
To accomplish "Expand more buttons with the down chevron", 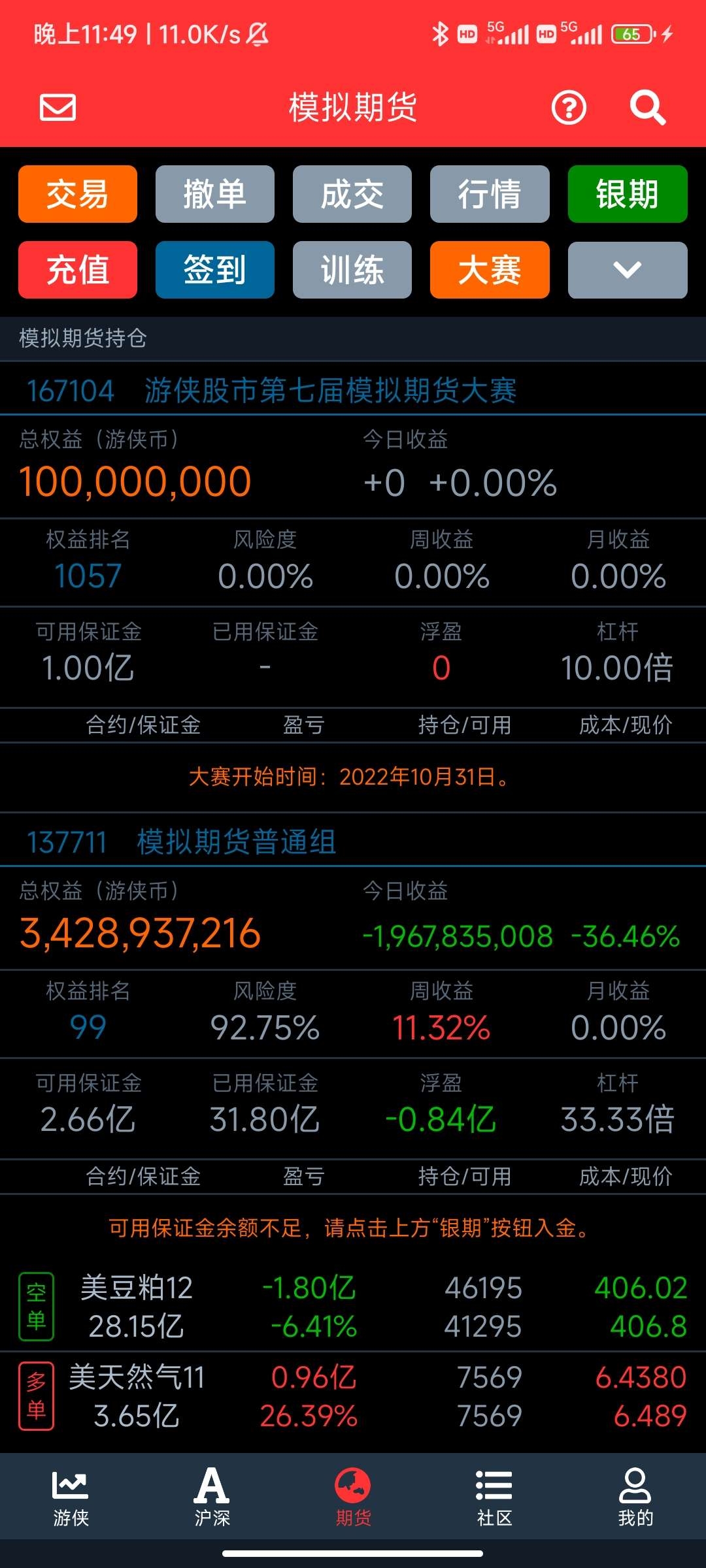I will click(x=628, y=270).
